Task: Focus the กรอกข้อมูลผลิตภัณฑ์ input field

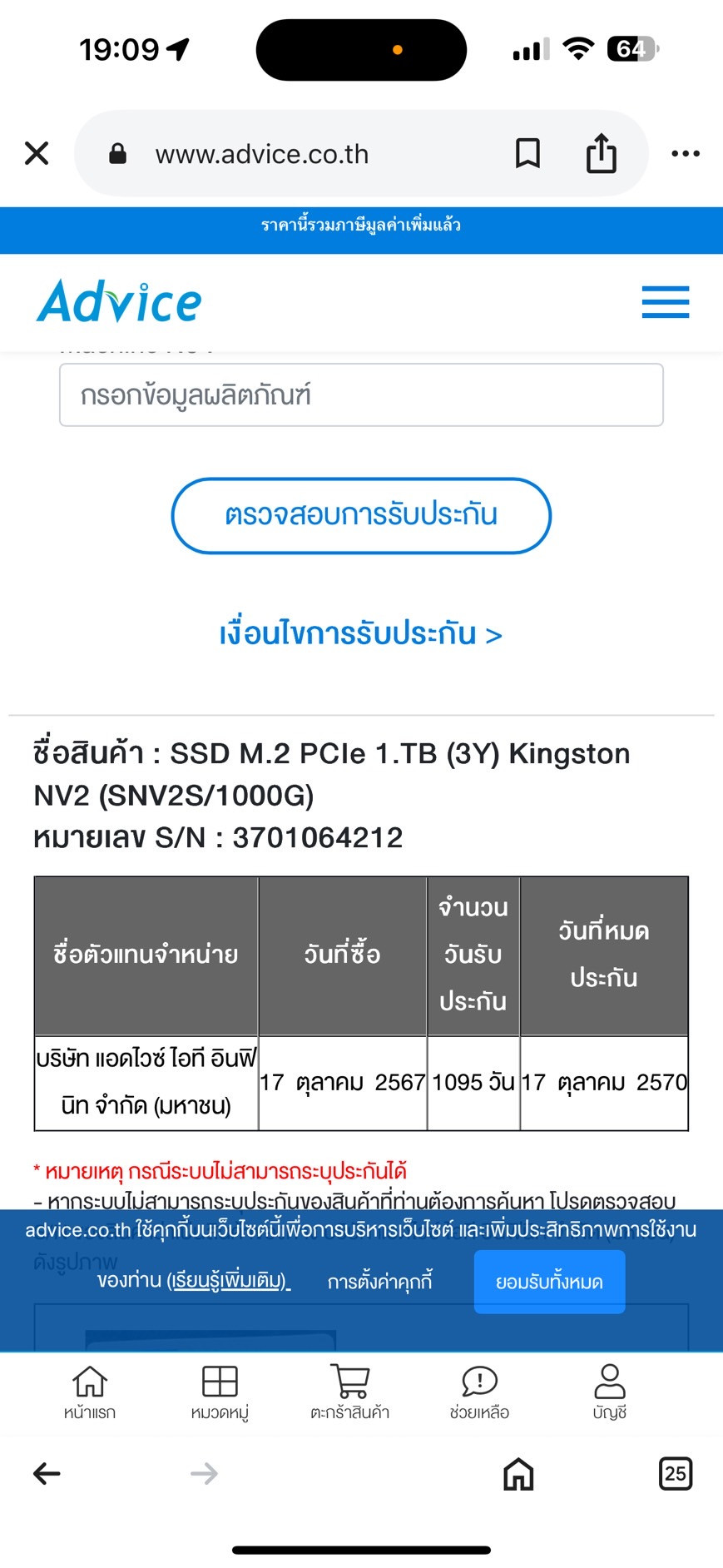Action: (361, 394)
